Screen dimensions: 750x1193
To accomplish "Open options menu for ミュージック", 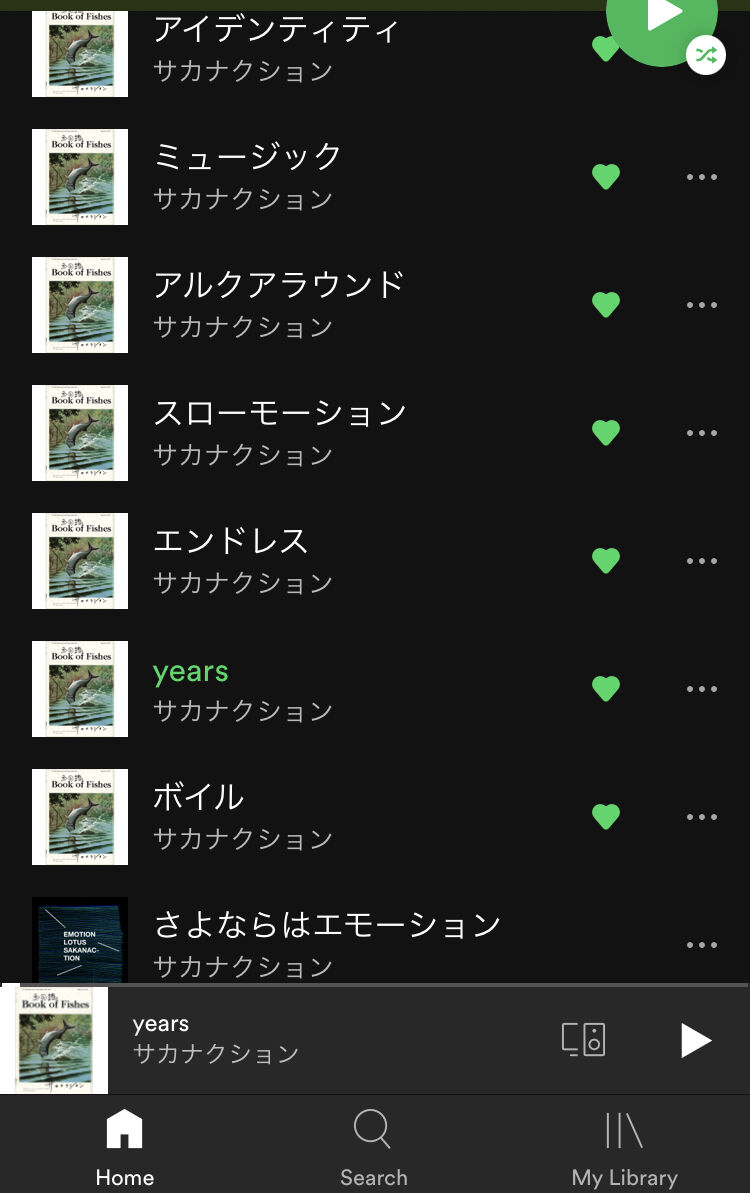I will click(702, 177).
